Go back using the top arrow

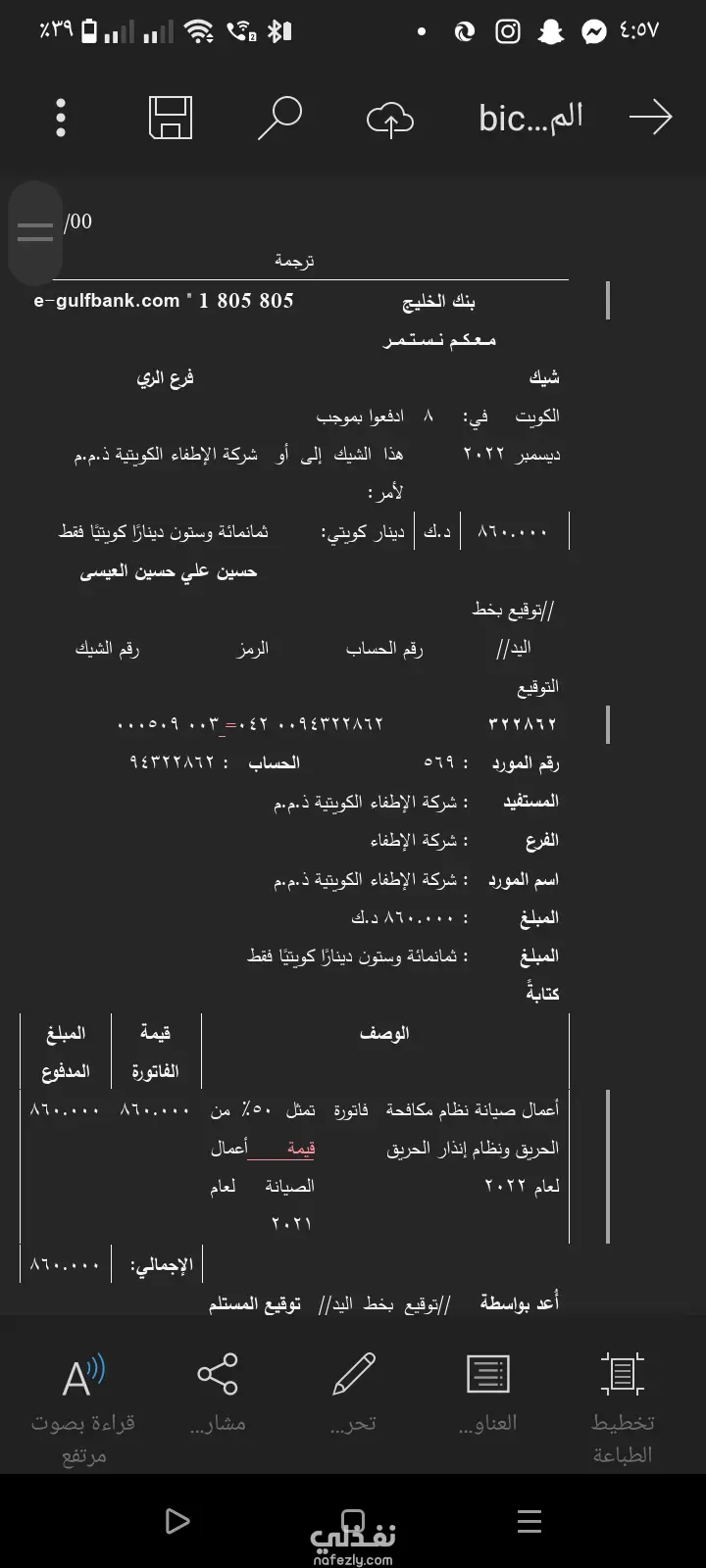(x=650, y=118)
